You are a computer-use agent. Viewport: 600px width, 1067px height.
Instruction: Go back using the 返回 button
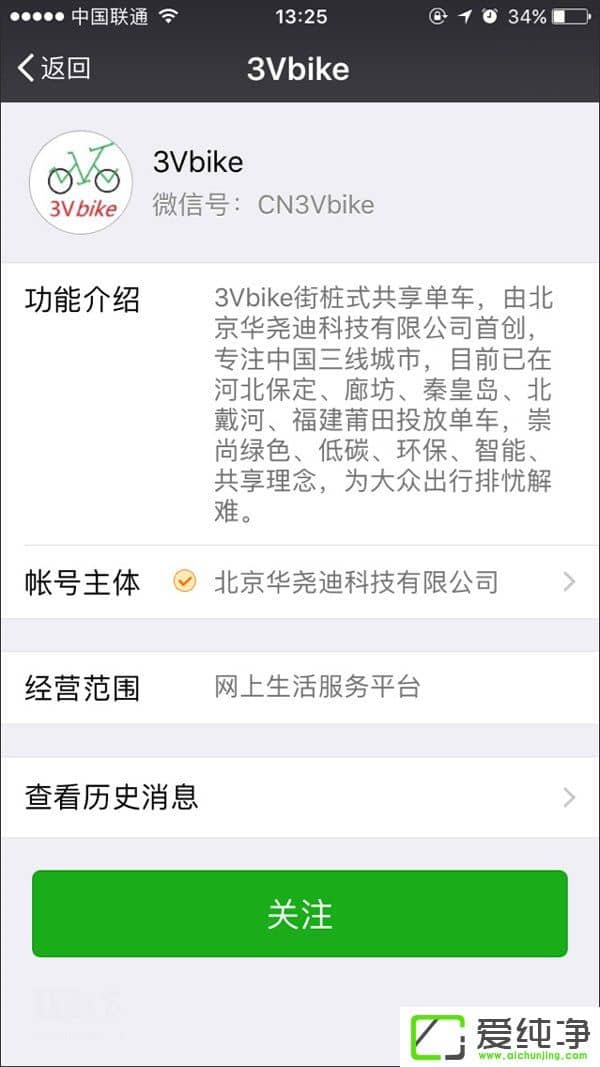point(55,68)
